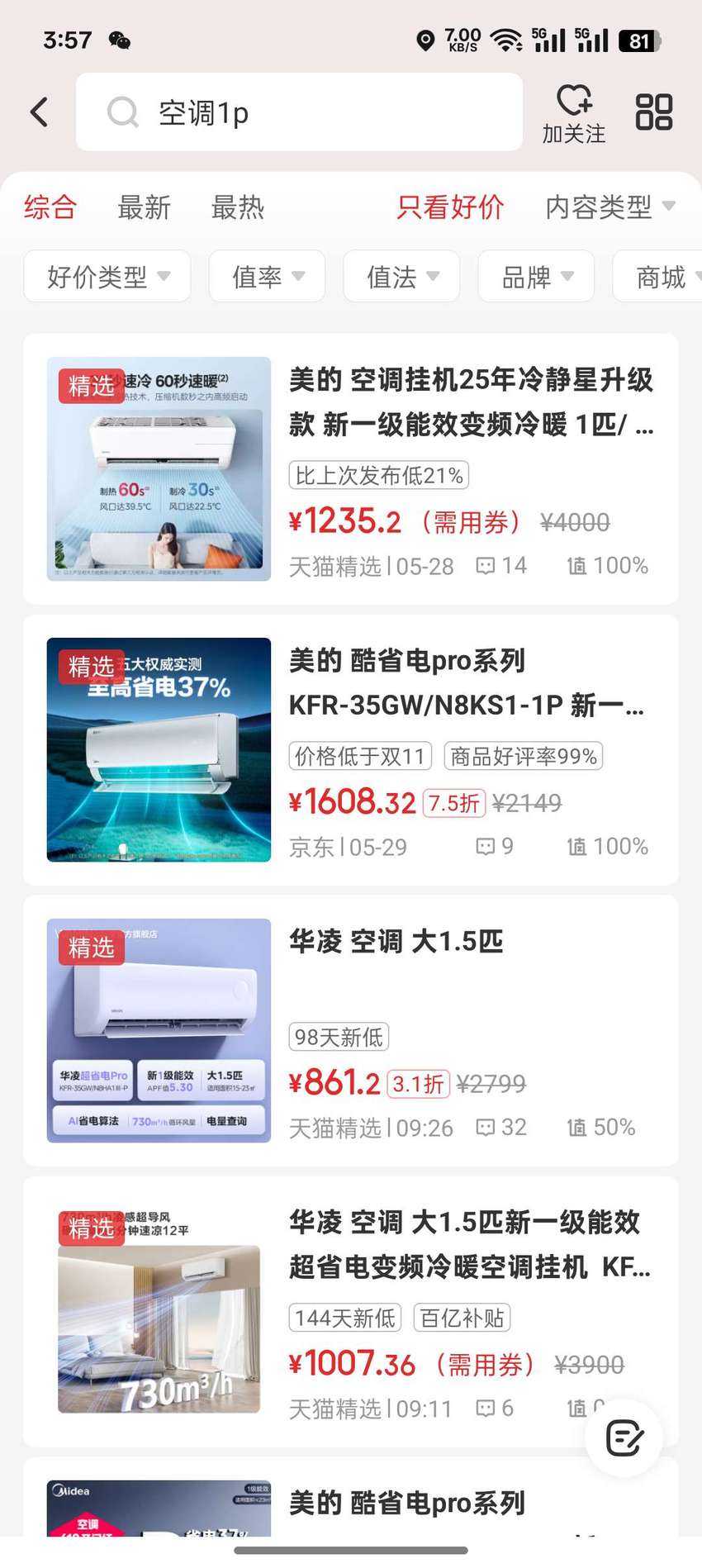This screenshot has height=1568, width=702.
Task: Open the 华凌 ¥1007.36 coupon deal
Action: pyautogui.click(x=351, y=1311)
